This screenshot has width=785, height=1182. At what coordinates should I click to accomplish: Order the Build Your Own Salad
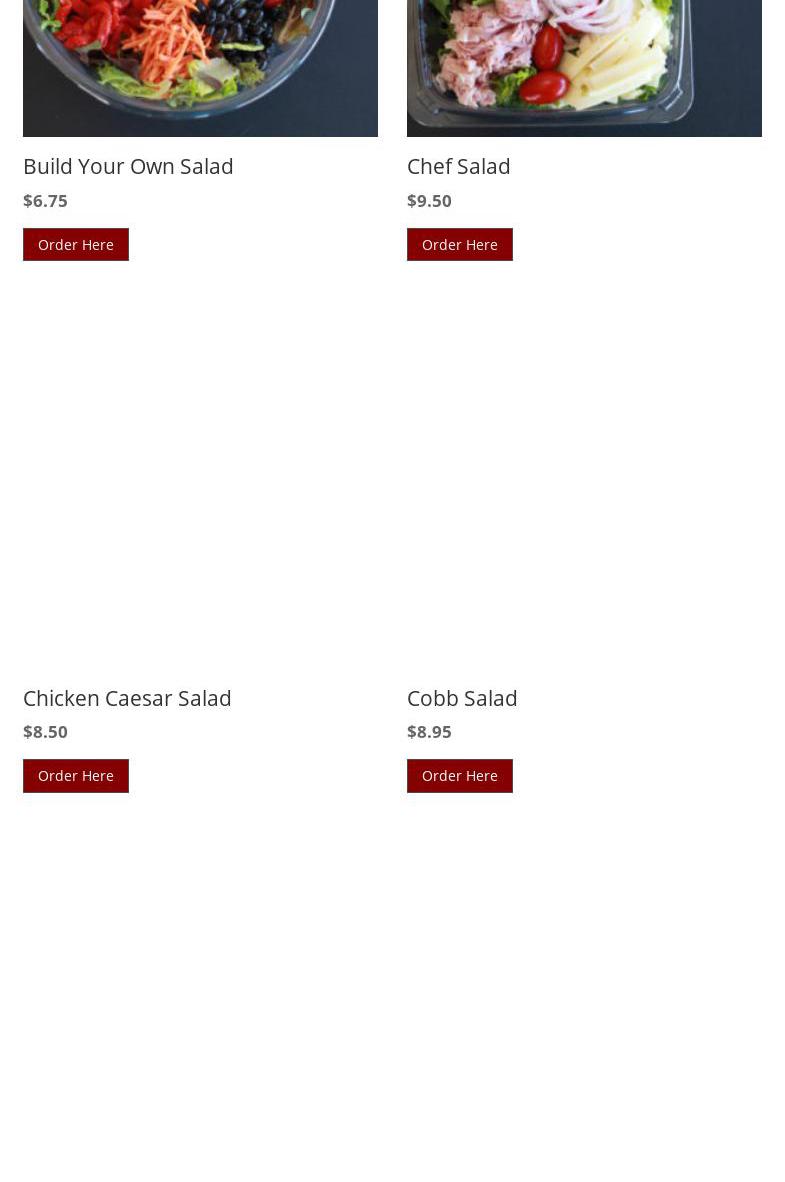tap(76, 244)
